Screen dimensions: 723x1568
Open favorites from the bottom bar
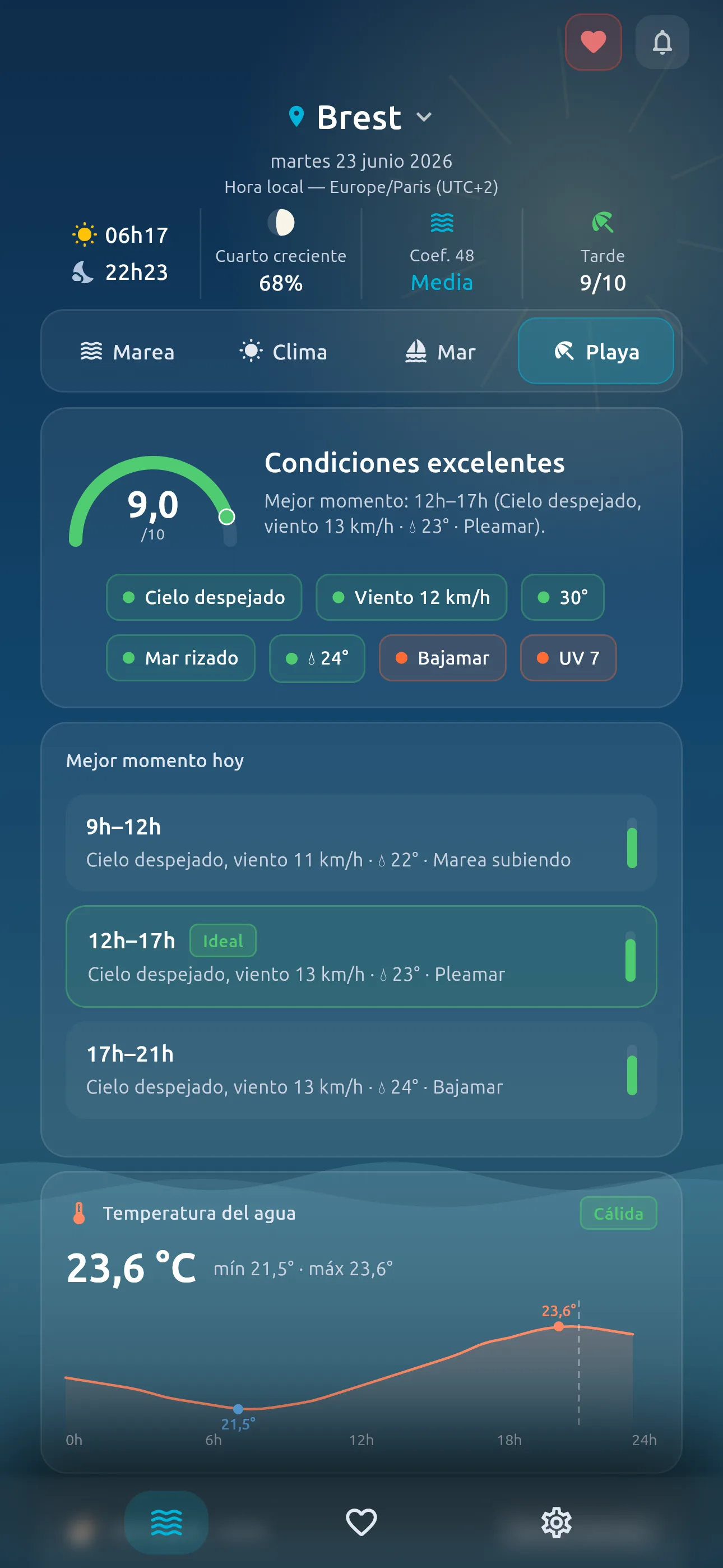click(361, 1523)
